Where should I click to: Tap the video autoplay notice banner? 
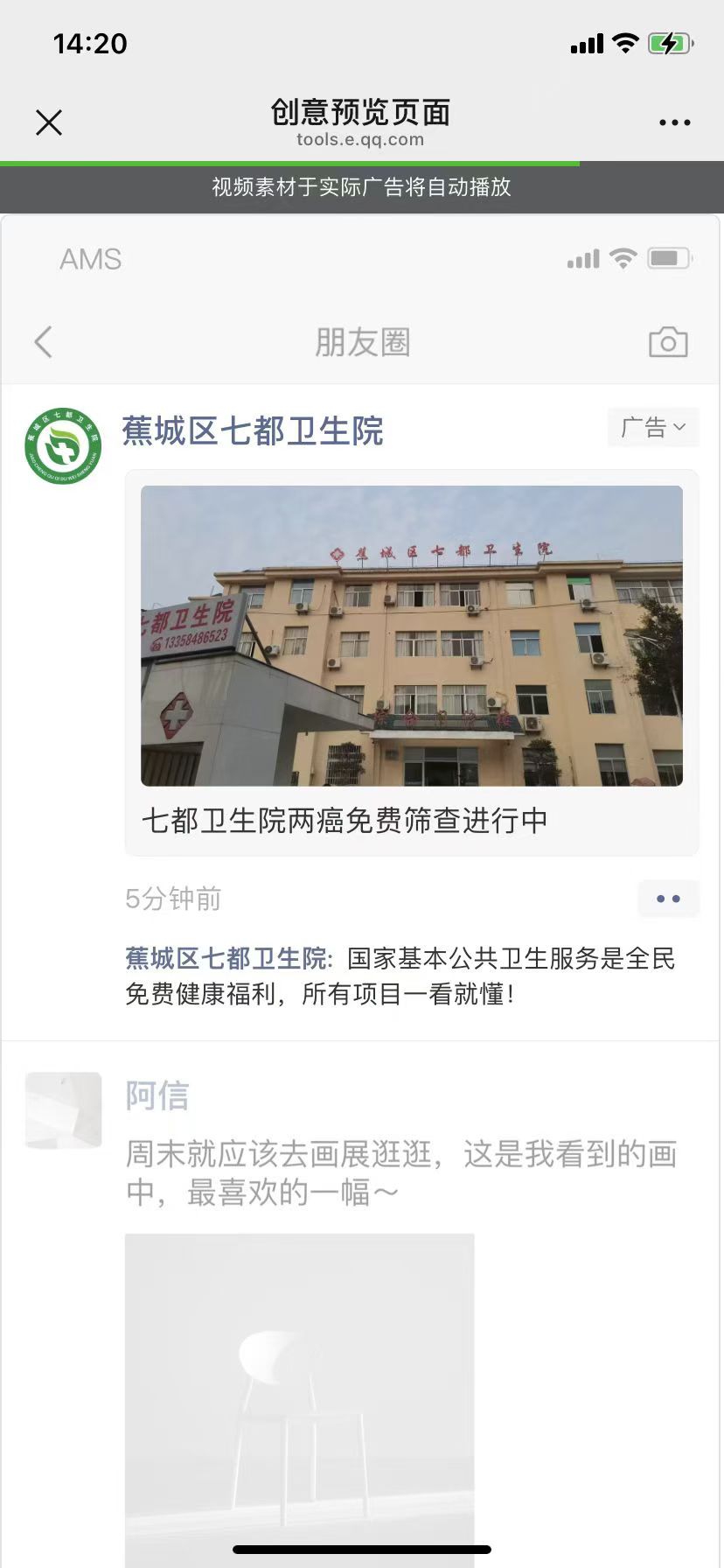click(x=362, y=188)
